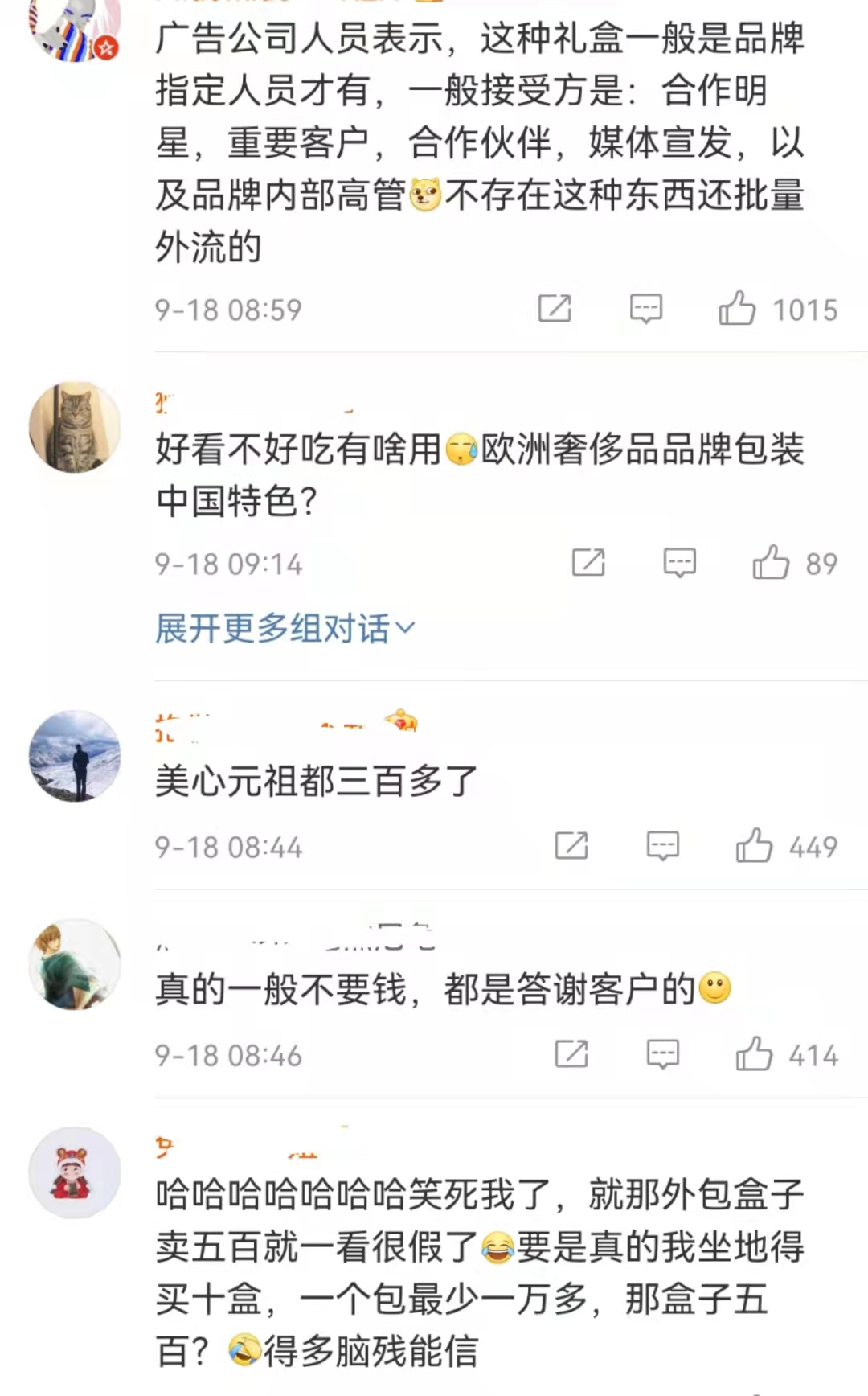Reply to the 9-18 08:46 comment

[662, 1054]
